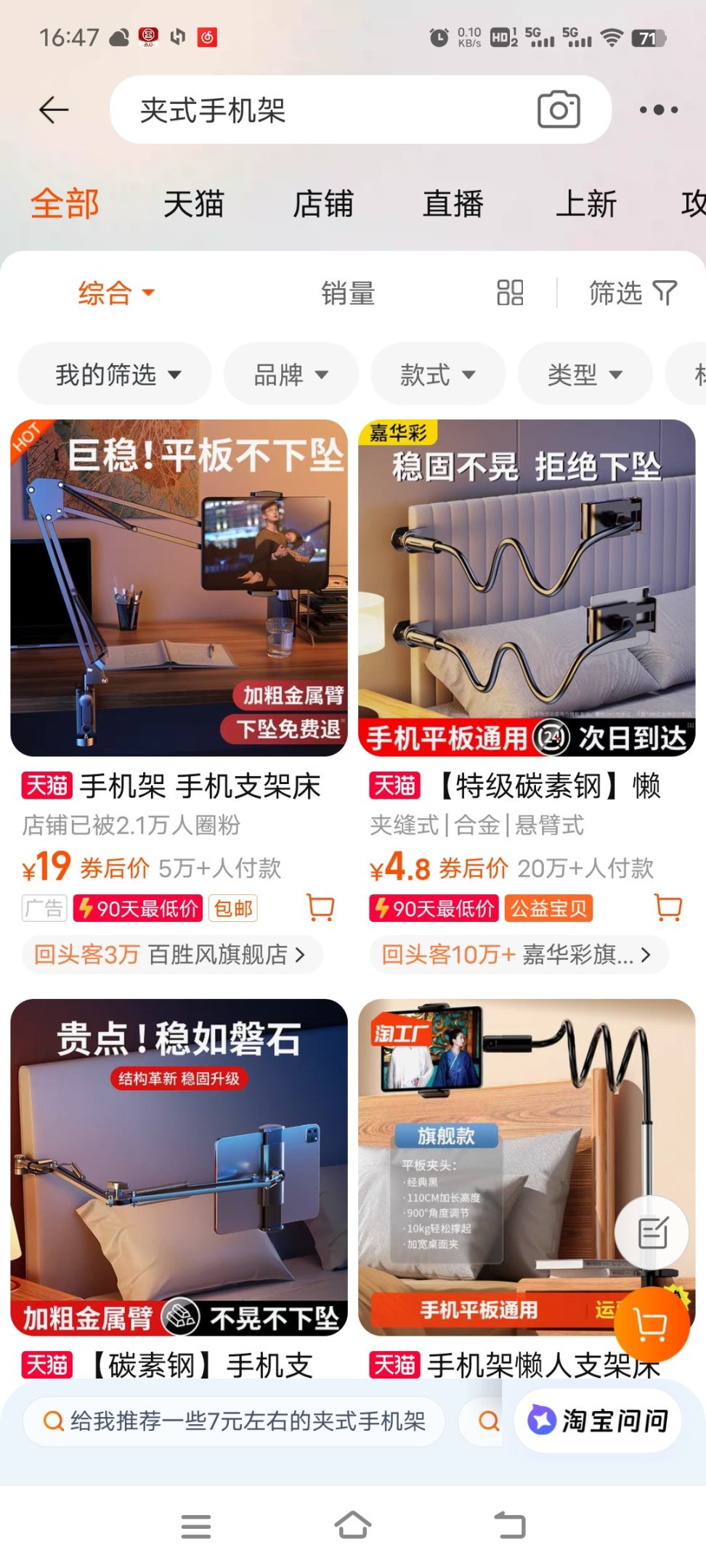706x1568 pixels.
Task: Expand the 类型 filter chip
Action: pos(585,375)
